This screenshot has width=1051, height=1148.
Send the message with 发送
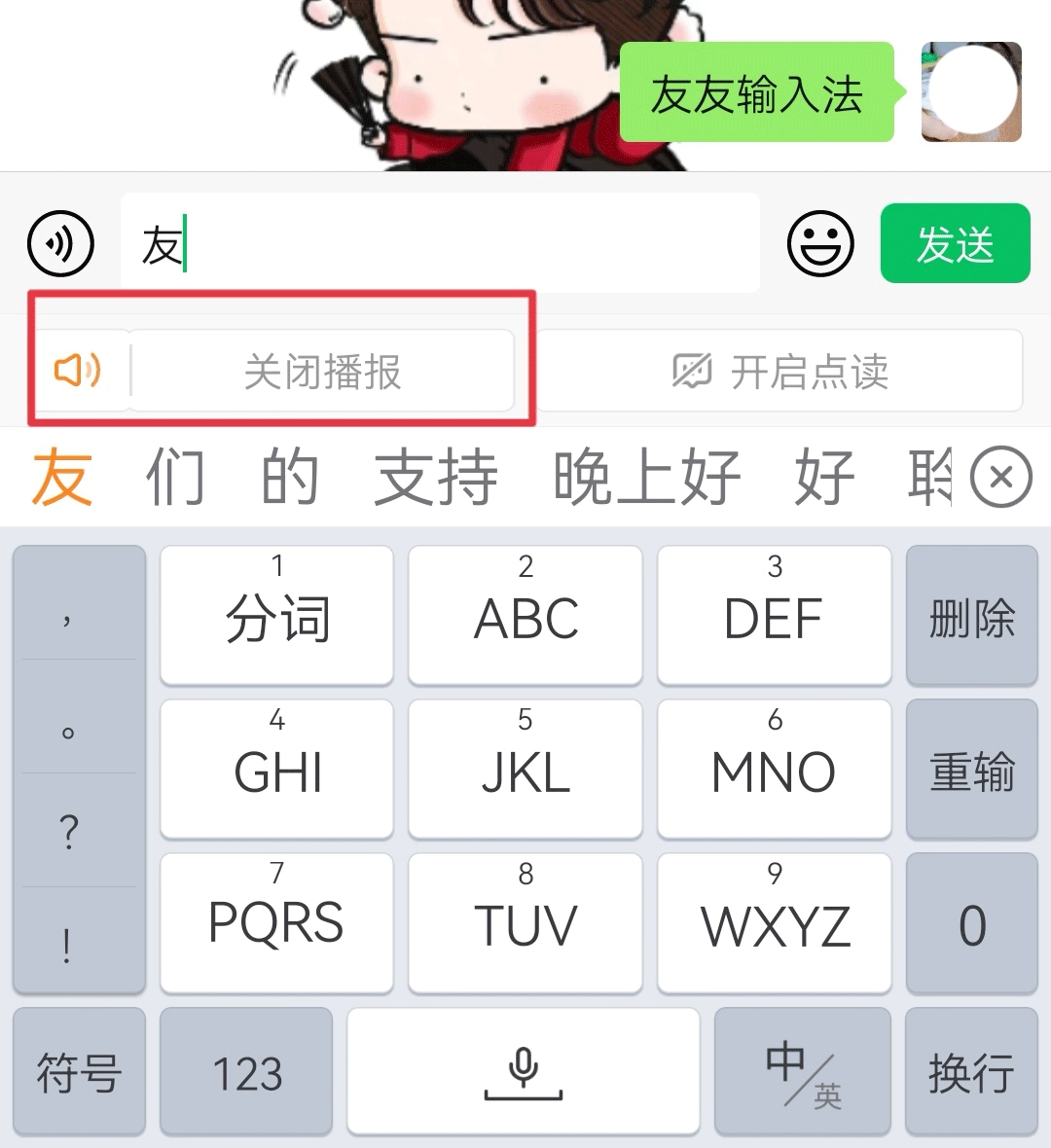click(955, 243)
